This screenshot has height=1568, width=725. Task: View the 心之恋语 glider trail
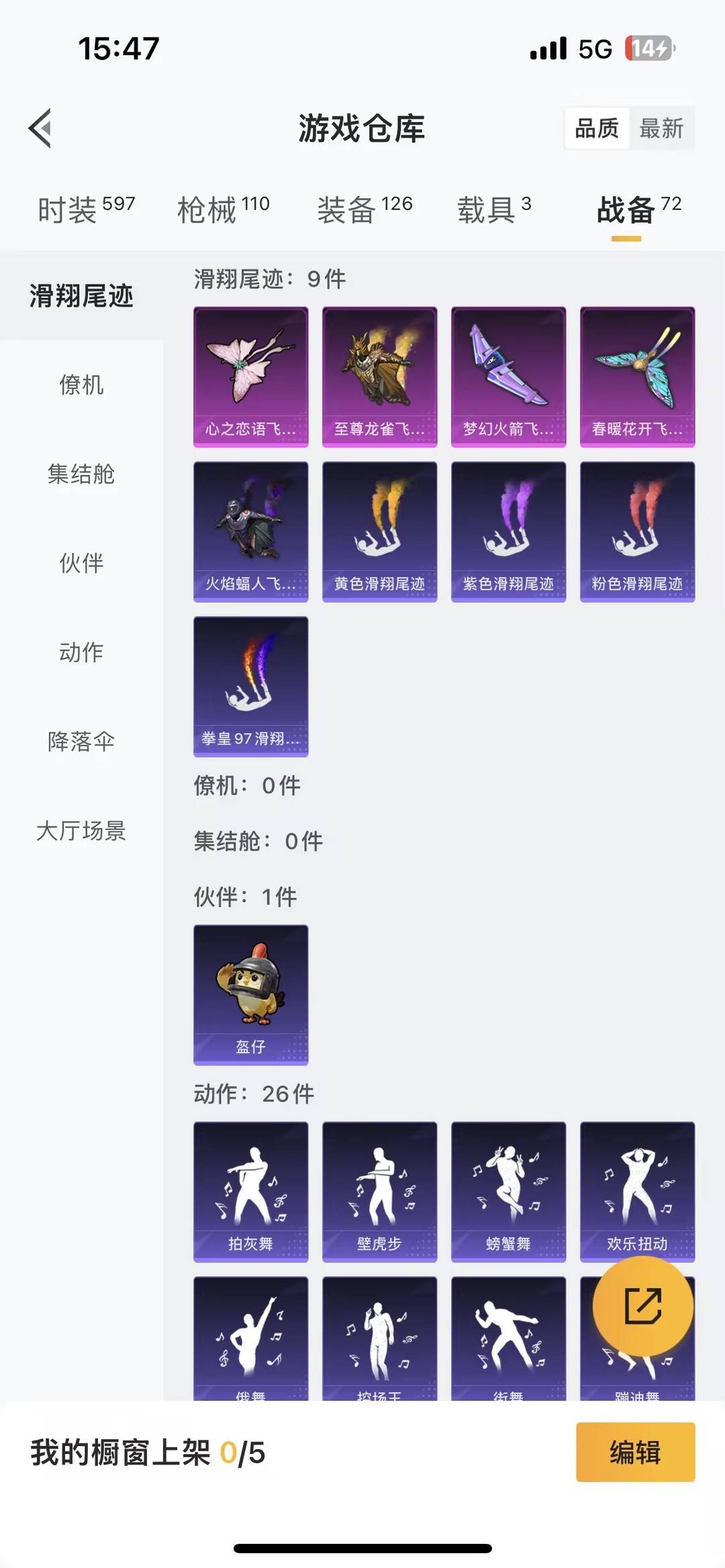tap(250, 376)
